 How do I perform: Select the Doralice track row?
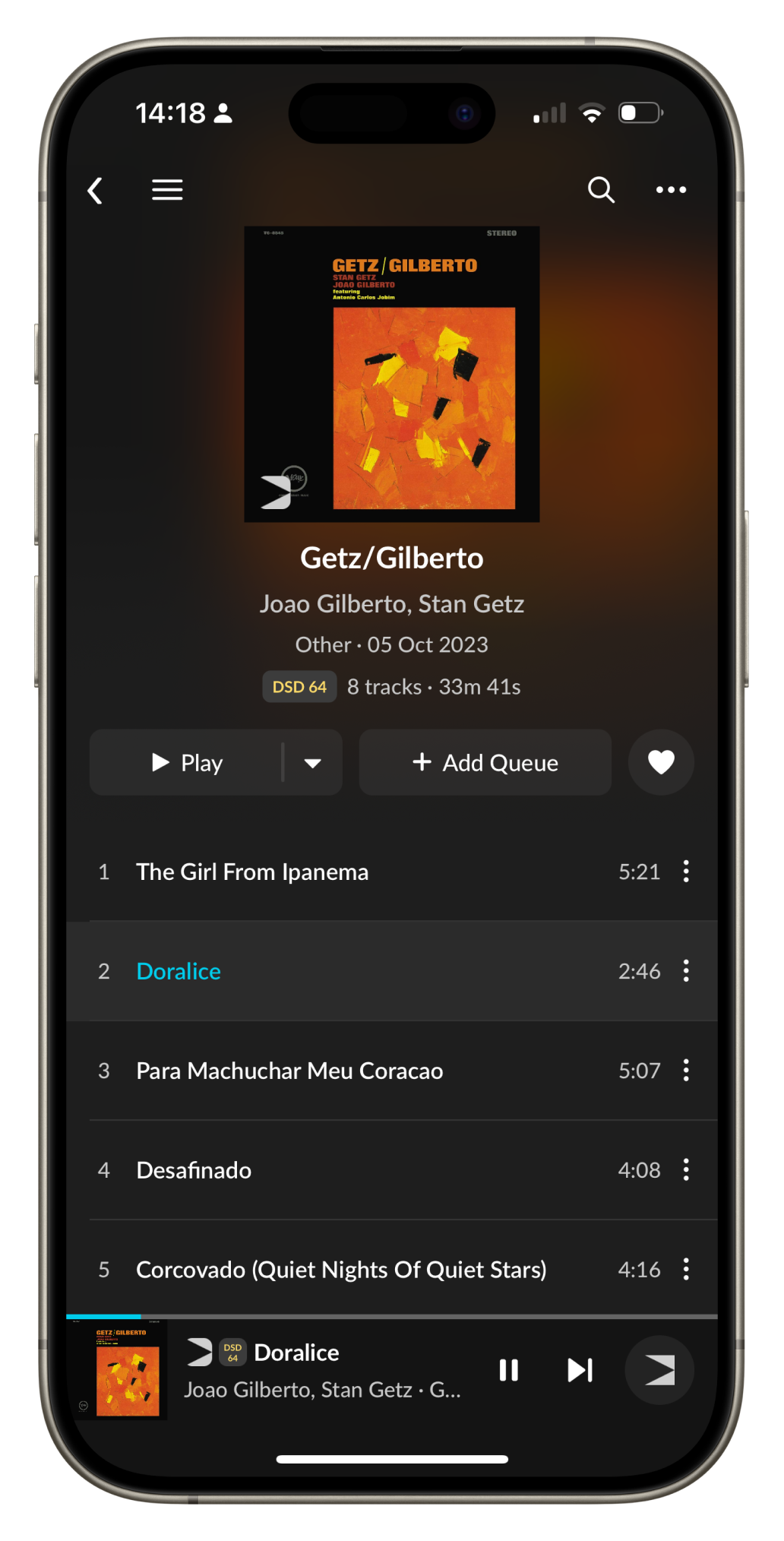[392, 971]
